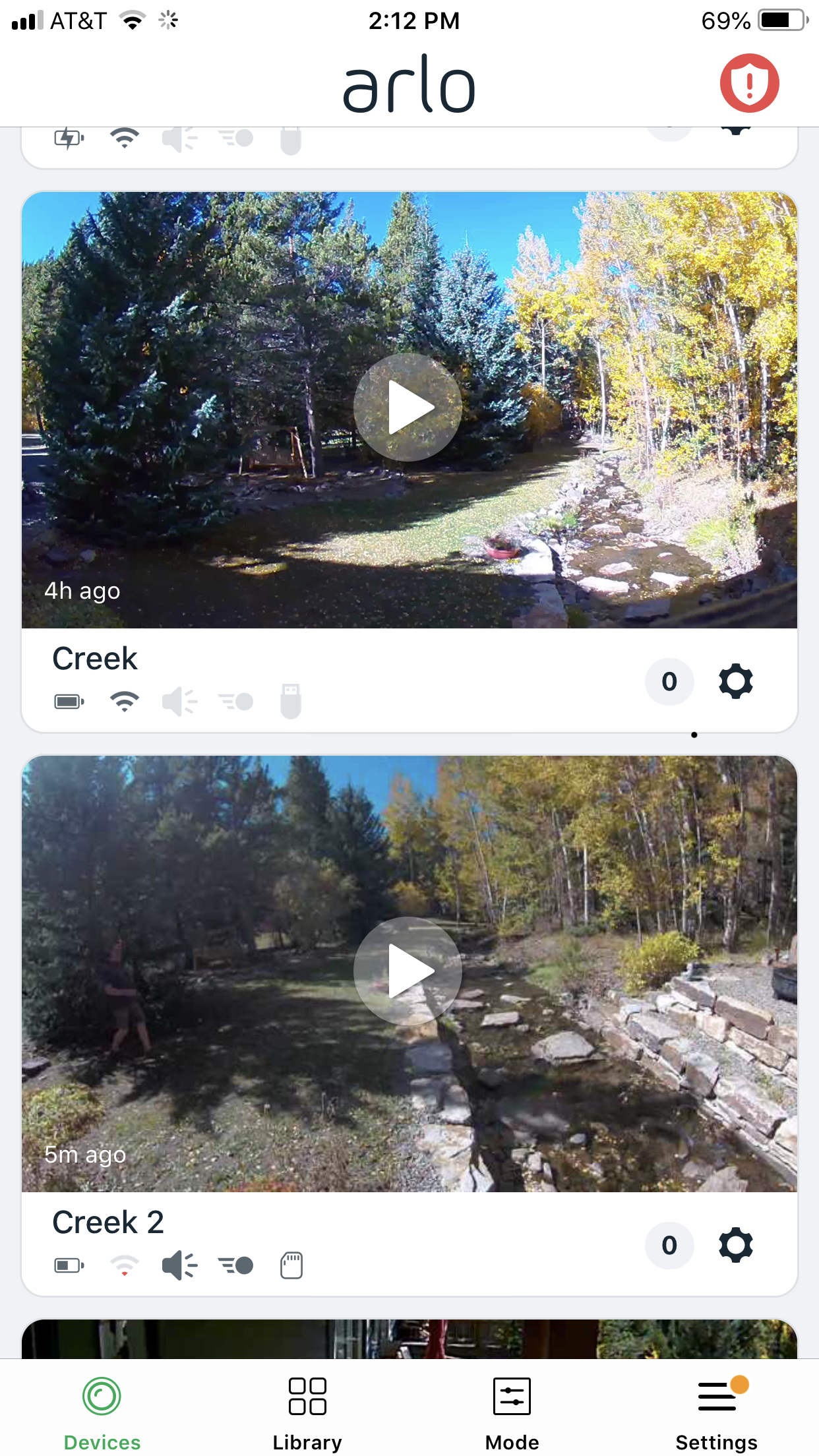Select the Devices tab
819x1456 pixels.
pyautogui.click(x=102, y=1411)
